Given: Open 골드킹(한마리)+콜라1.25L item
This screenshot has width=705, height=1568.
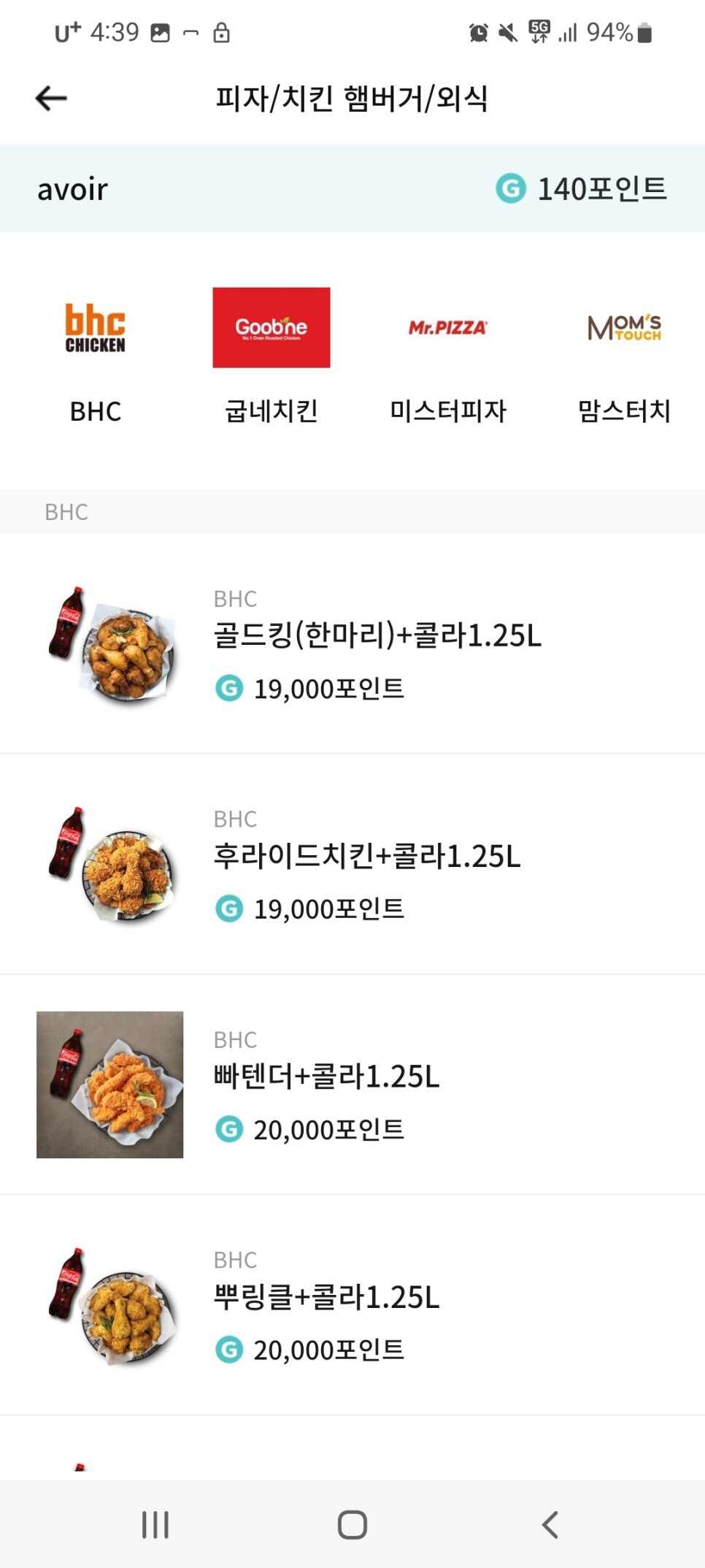Looking at the screenshot, I should pyautogui.click(x=352, y=643).
